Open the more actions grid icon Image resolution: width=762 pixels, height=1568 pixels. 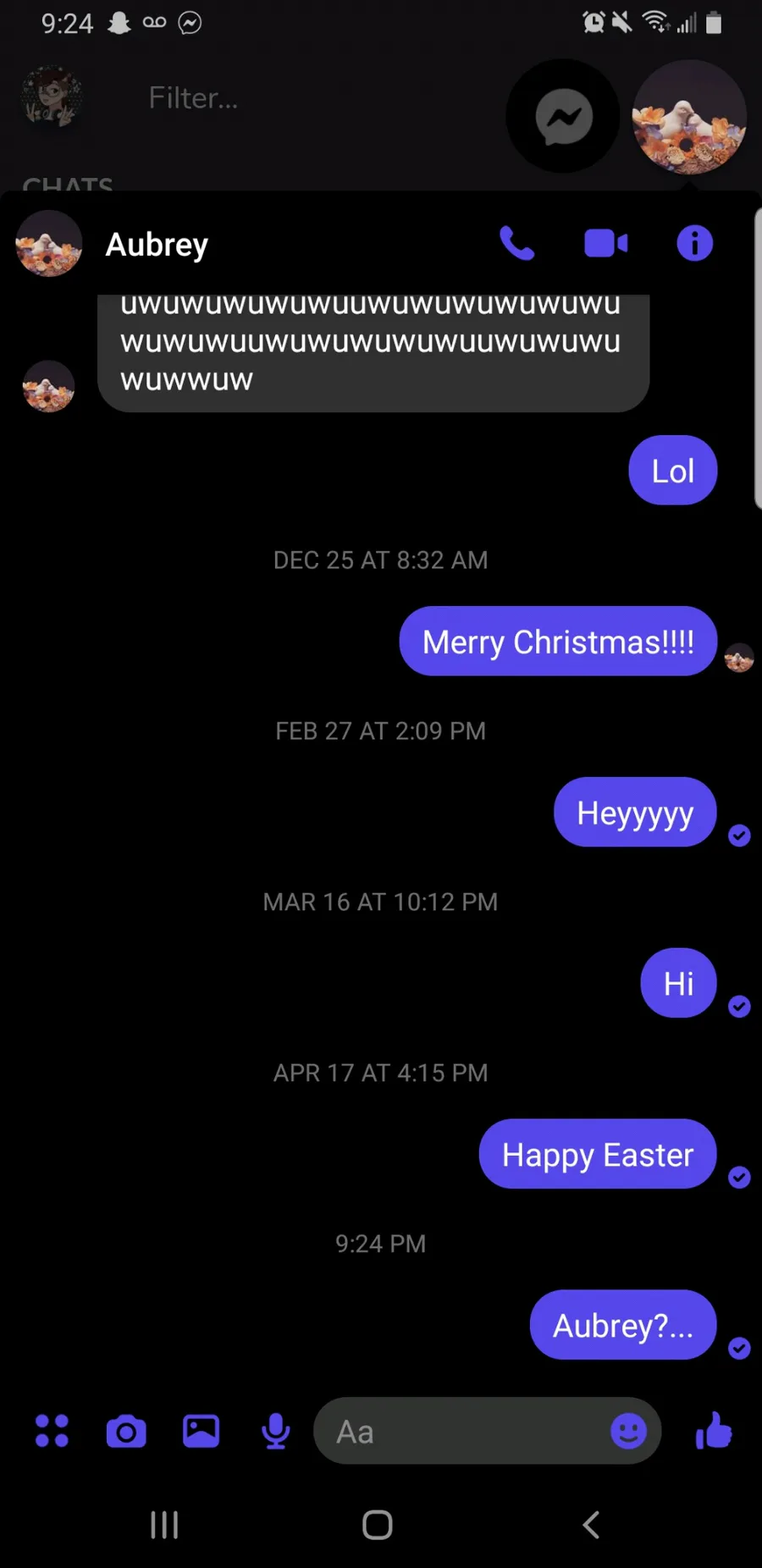[52, 1431]
